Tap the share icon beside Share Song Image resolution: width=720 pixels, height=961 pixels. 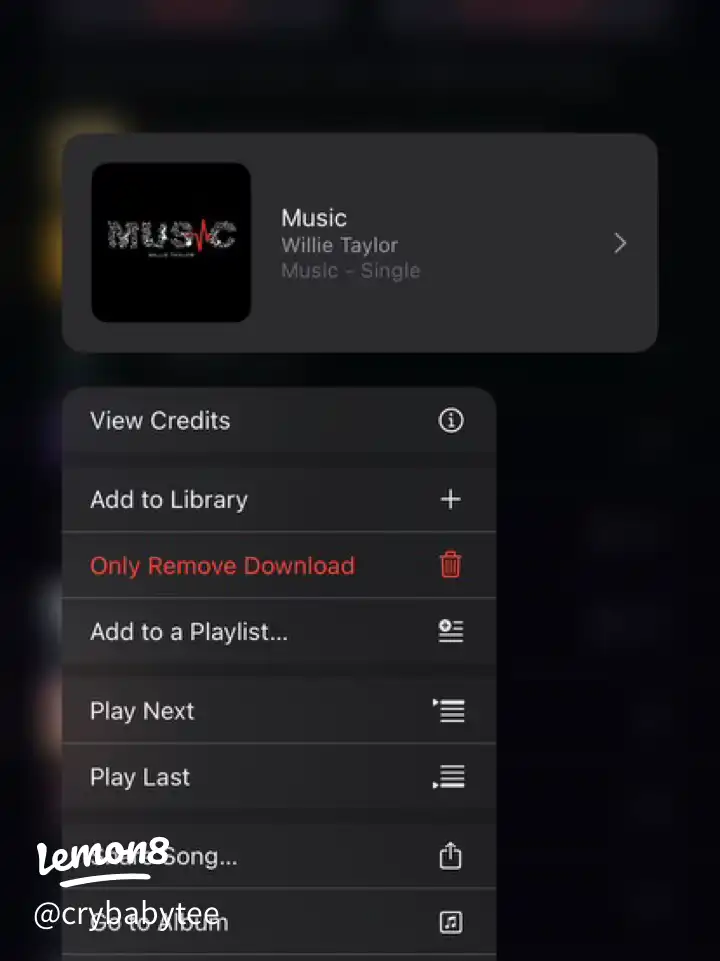[x=450, y=856]
